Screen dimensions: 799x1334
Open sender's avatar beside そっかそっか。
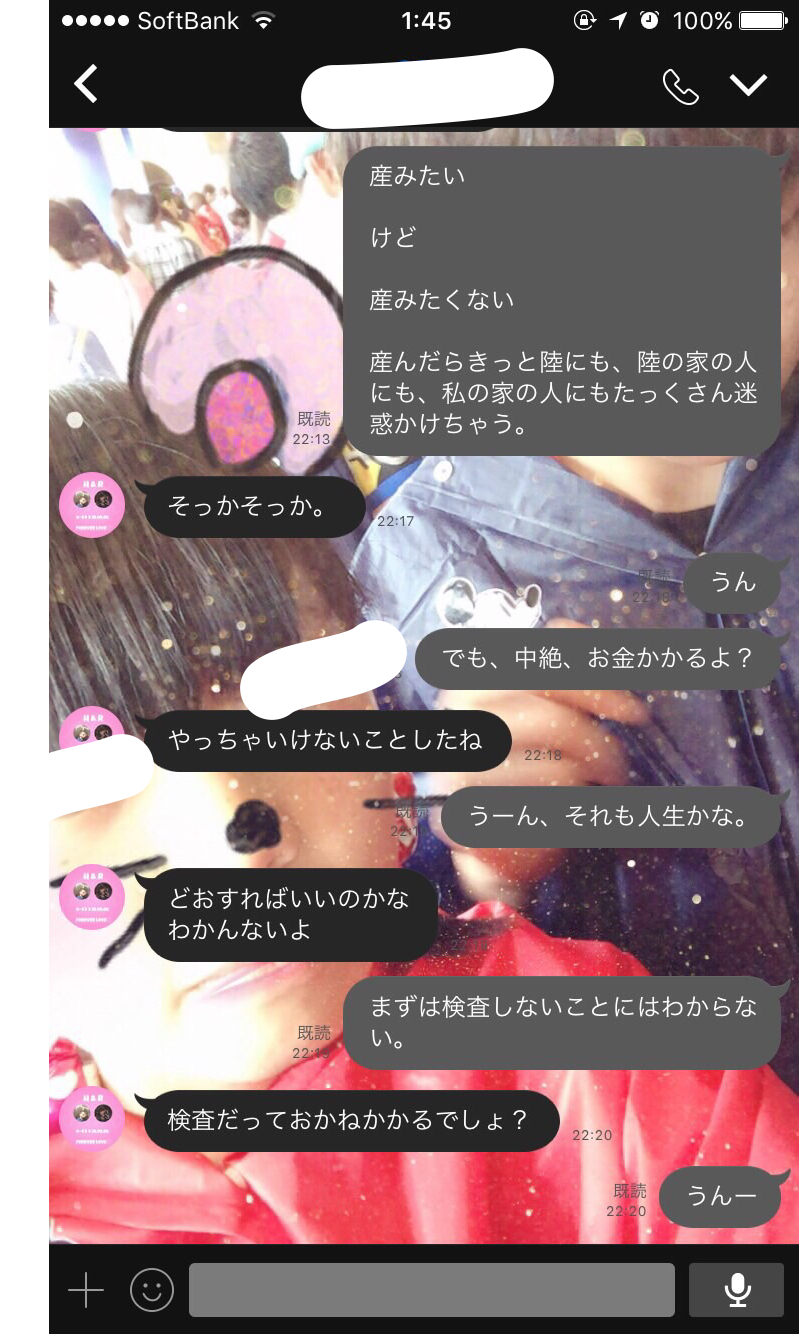coord(92,505)
